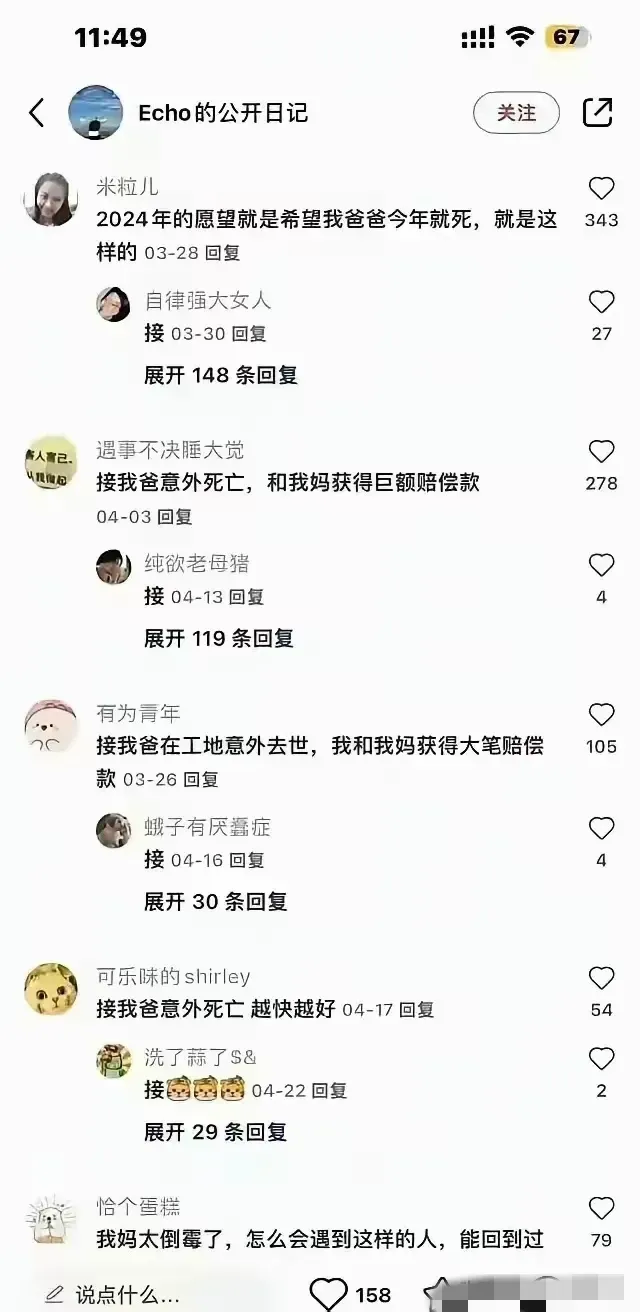Like 米粒儿's comment
640x1312 pixels.
601,189
